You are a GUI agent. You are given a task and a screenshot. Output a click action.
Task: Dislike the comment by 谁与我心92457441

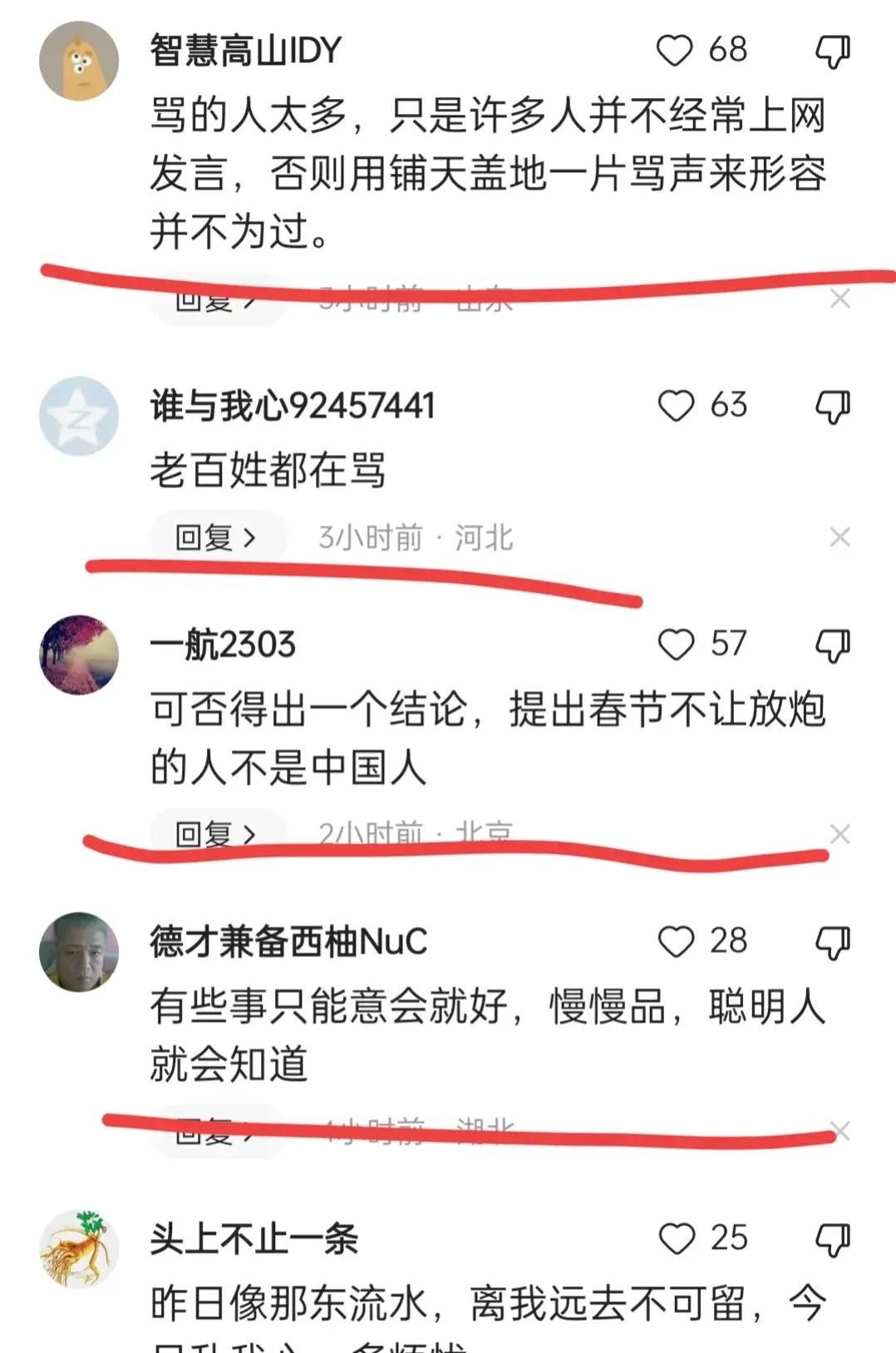(x=832, y=407)
